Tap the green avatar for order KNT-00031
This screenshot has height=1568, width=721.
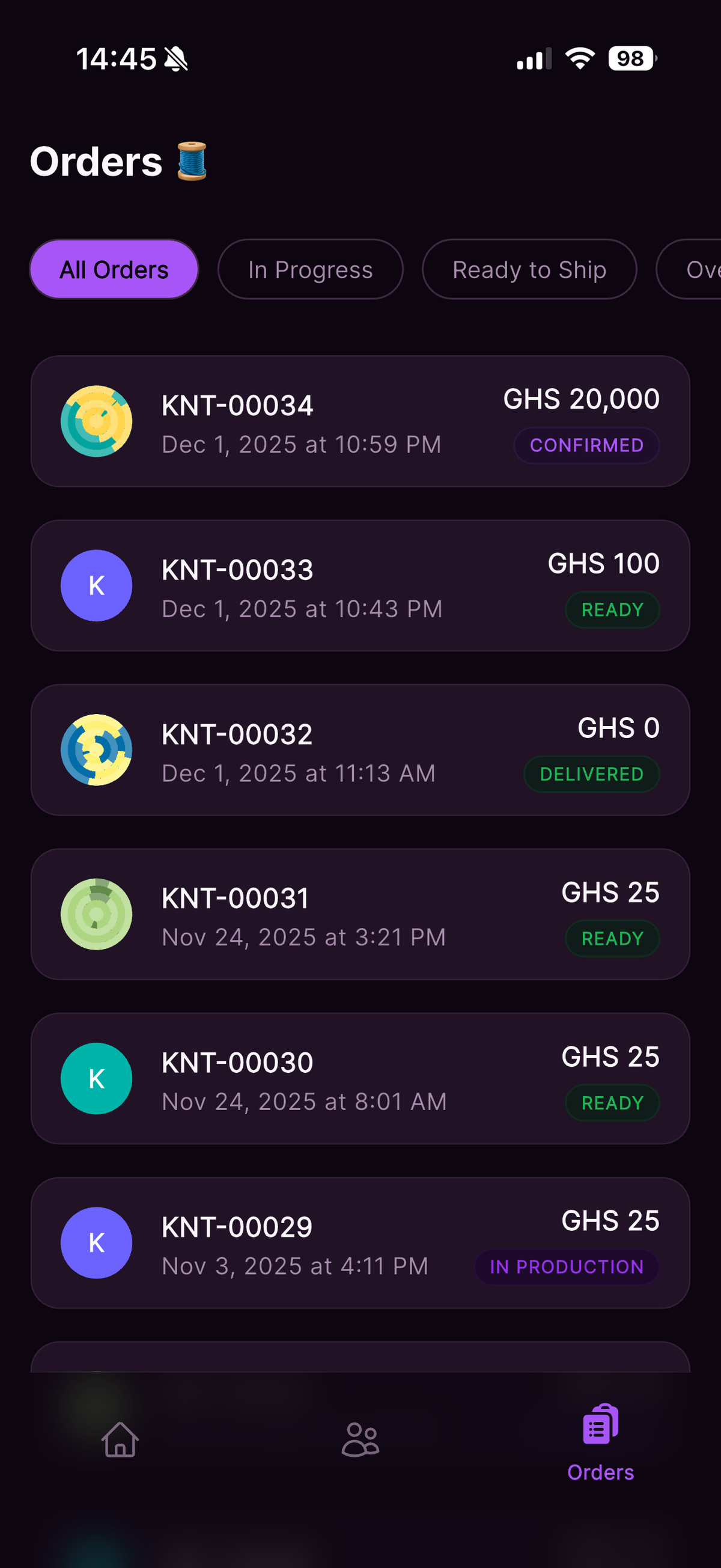97,914
